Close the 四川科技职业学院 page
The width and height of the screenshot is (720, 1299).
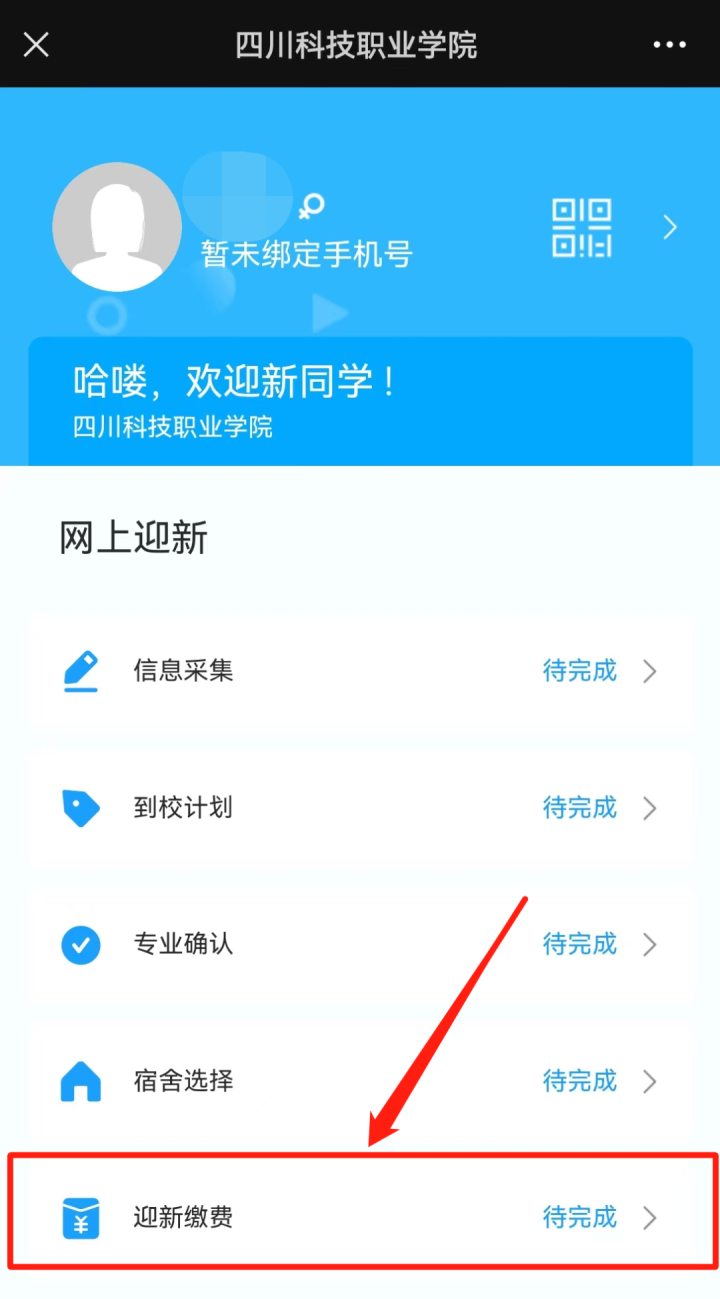click(x=36, y=45)
